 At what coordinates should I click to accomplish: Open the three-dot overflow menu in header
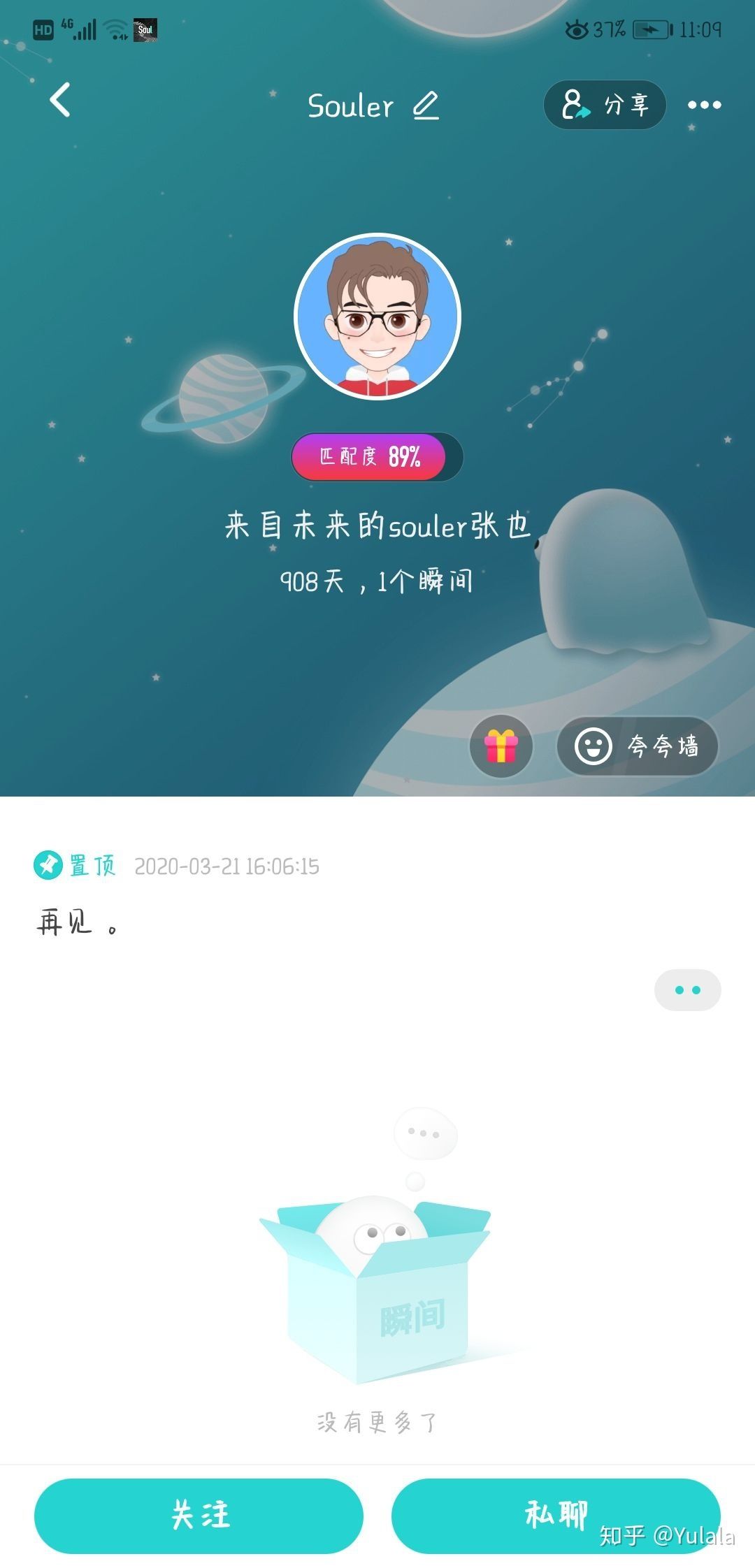(x=704, y=105)
